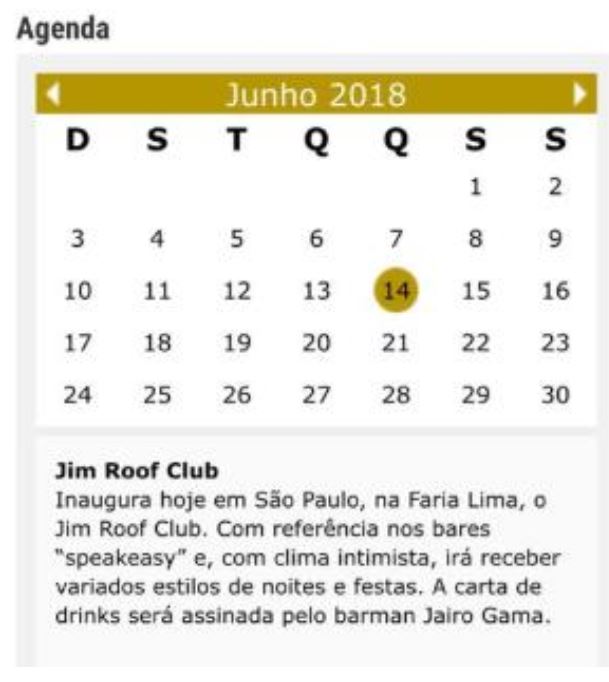Screen dimensions: 609x682
Task: Go to the previous month in the agenda
Action: click(x=54, y=96)
